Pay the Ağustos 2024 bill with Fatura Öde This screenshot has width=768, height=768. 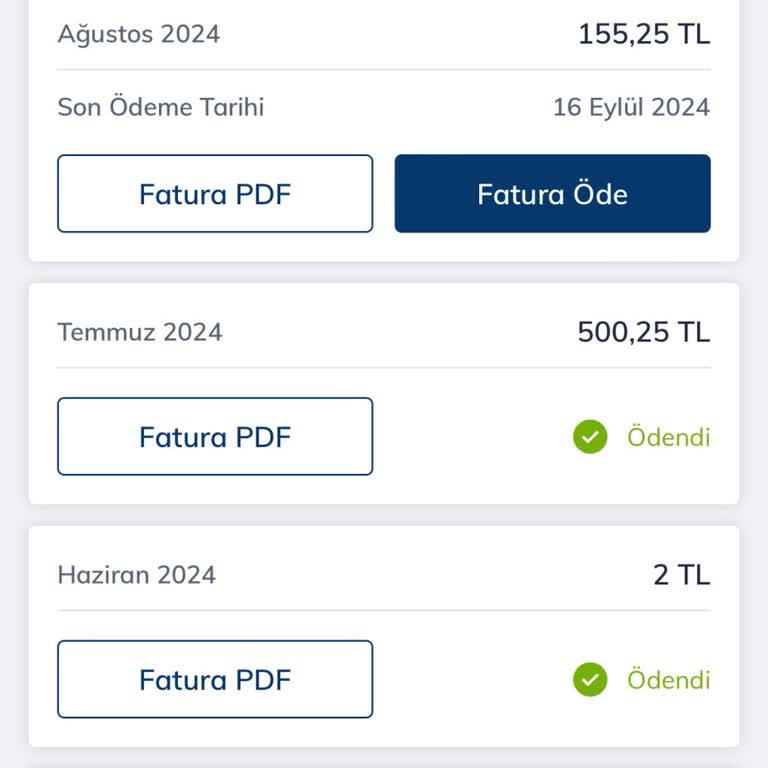click(552, 194)
